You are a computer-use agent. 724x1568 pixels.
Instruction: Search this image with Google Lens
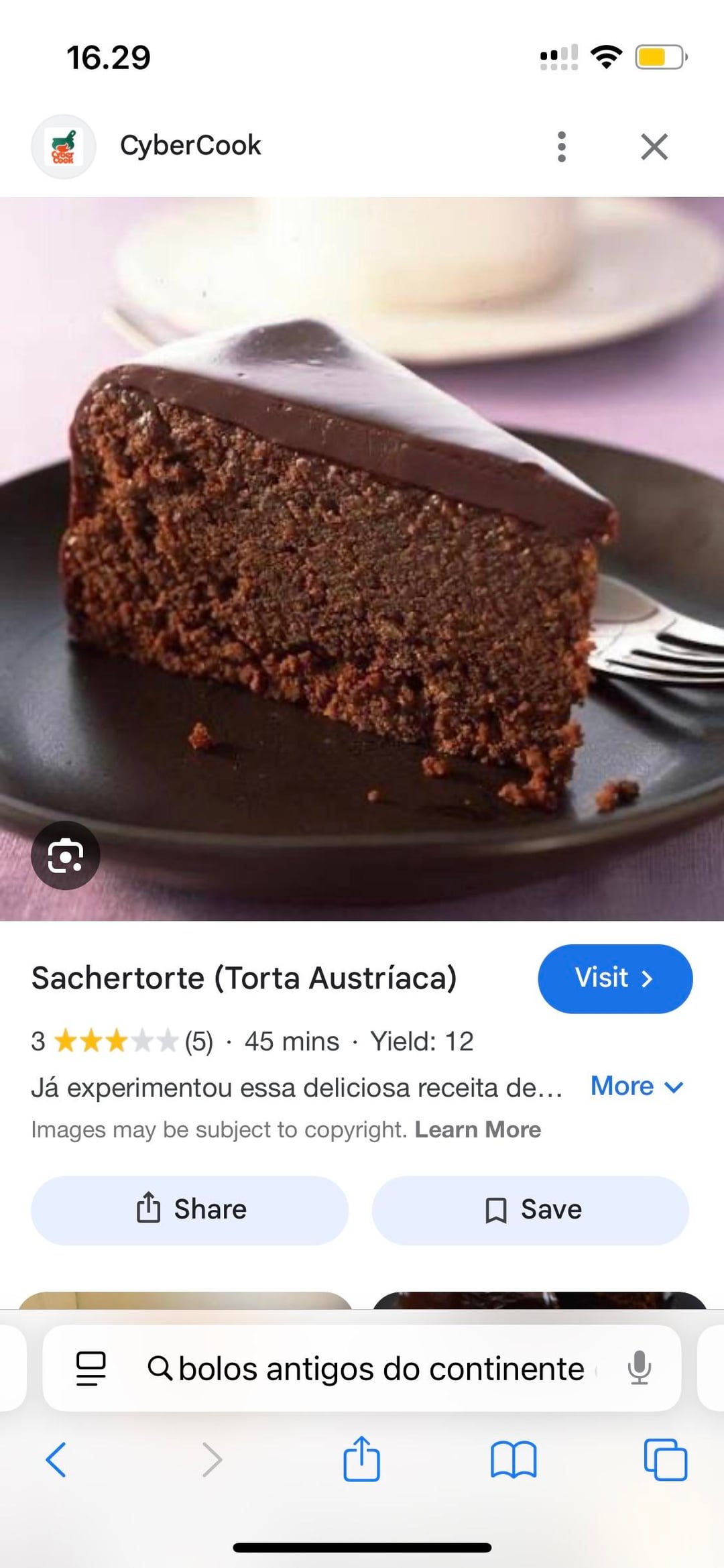(x=65, y=855)
